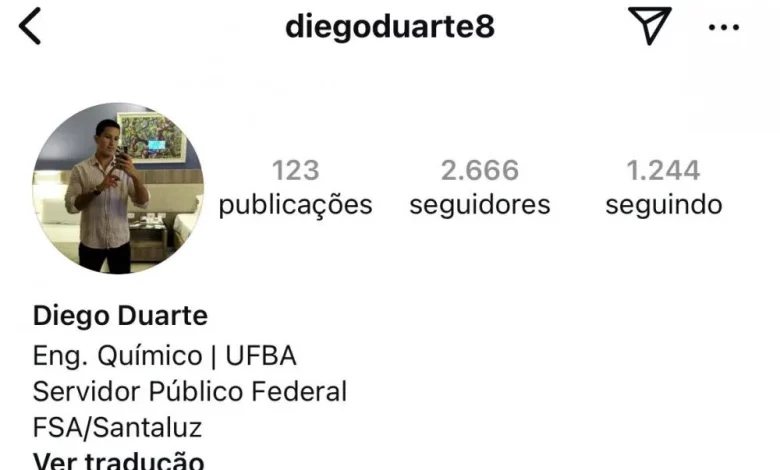This screenshot has width=780, height=470.
Task: Open the 1.244 seguindo list
Action: 663,188
